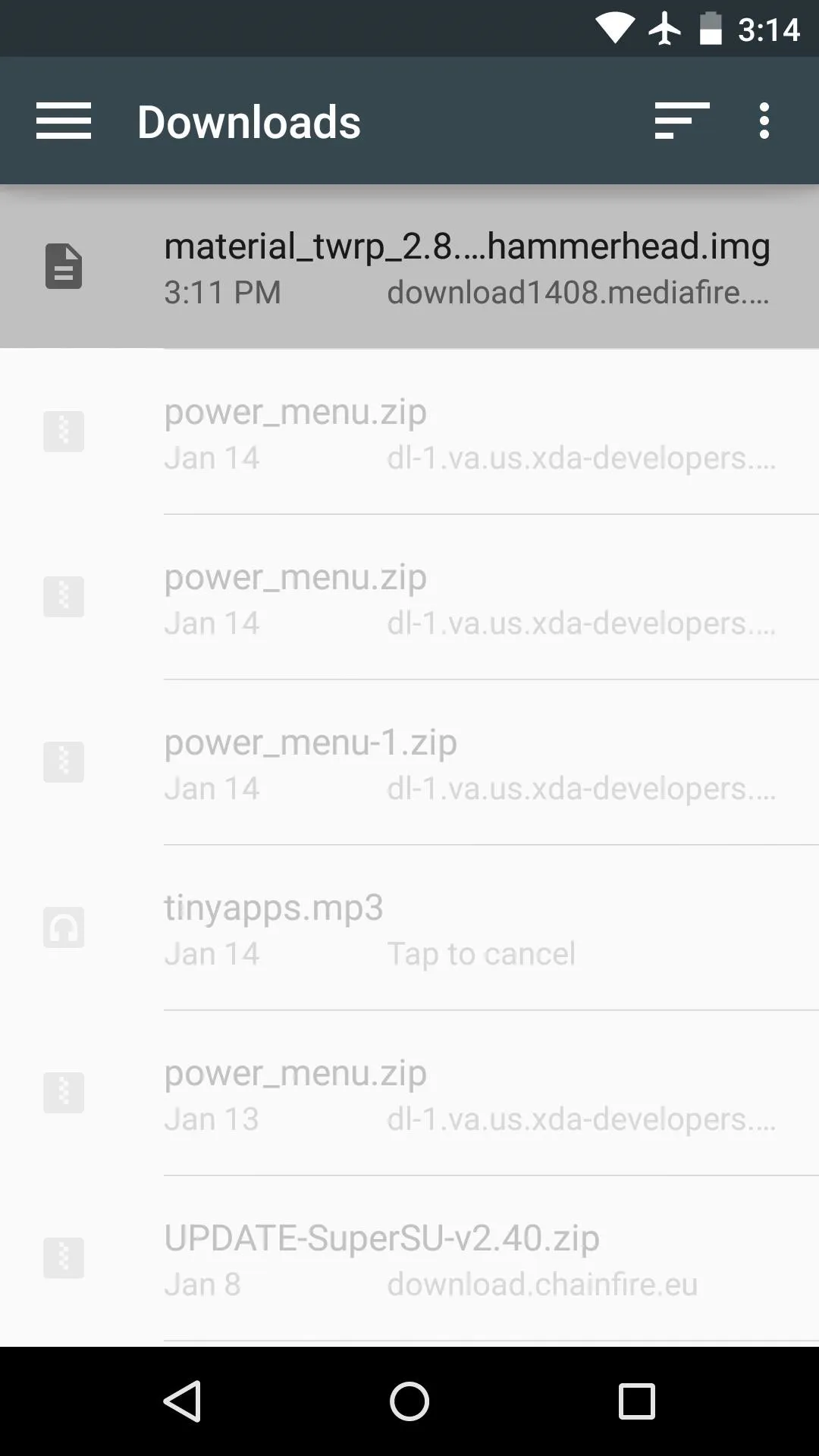The image size is (819, 1456).
Task: Open the overflow menu
Action: (764, 121)
